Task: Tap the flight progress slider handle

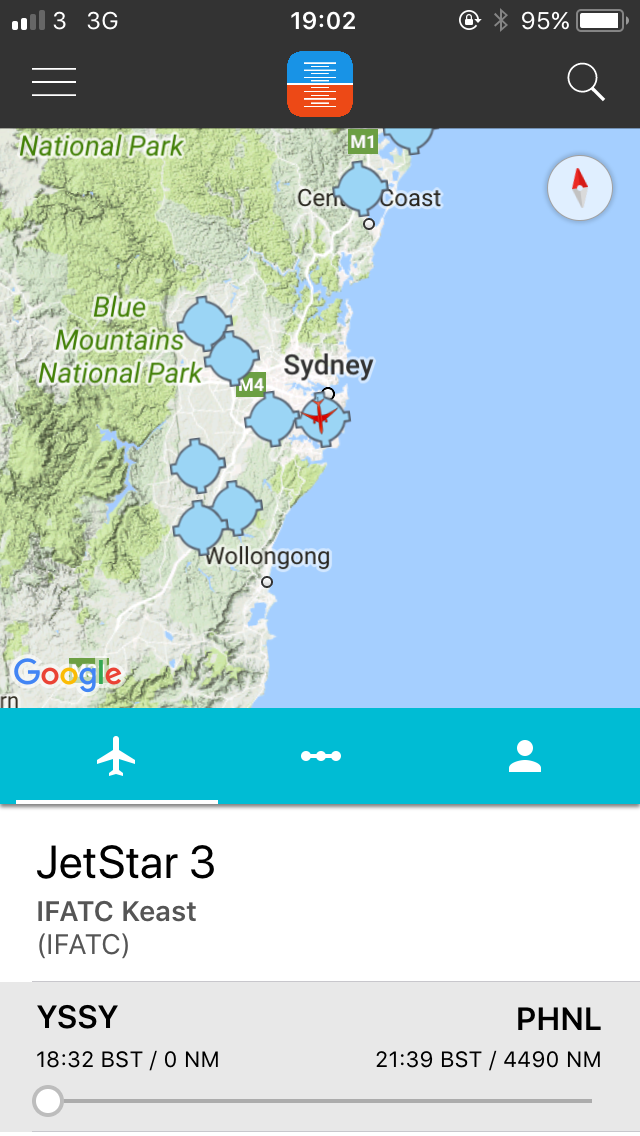Action: click(47, 1101)
